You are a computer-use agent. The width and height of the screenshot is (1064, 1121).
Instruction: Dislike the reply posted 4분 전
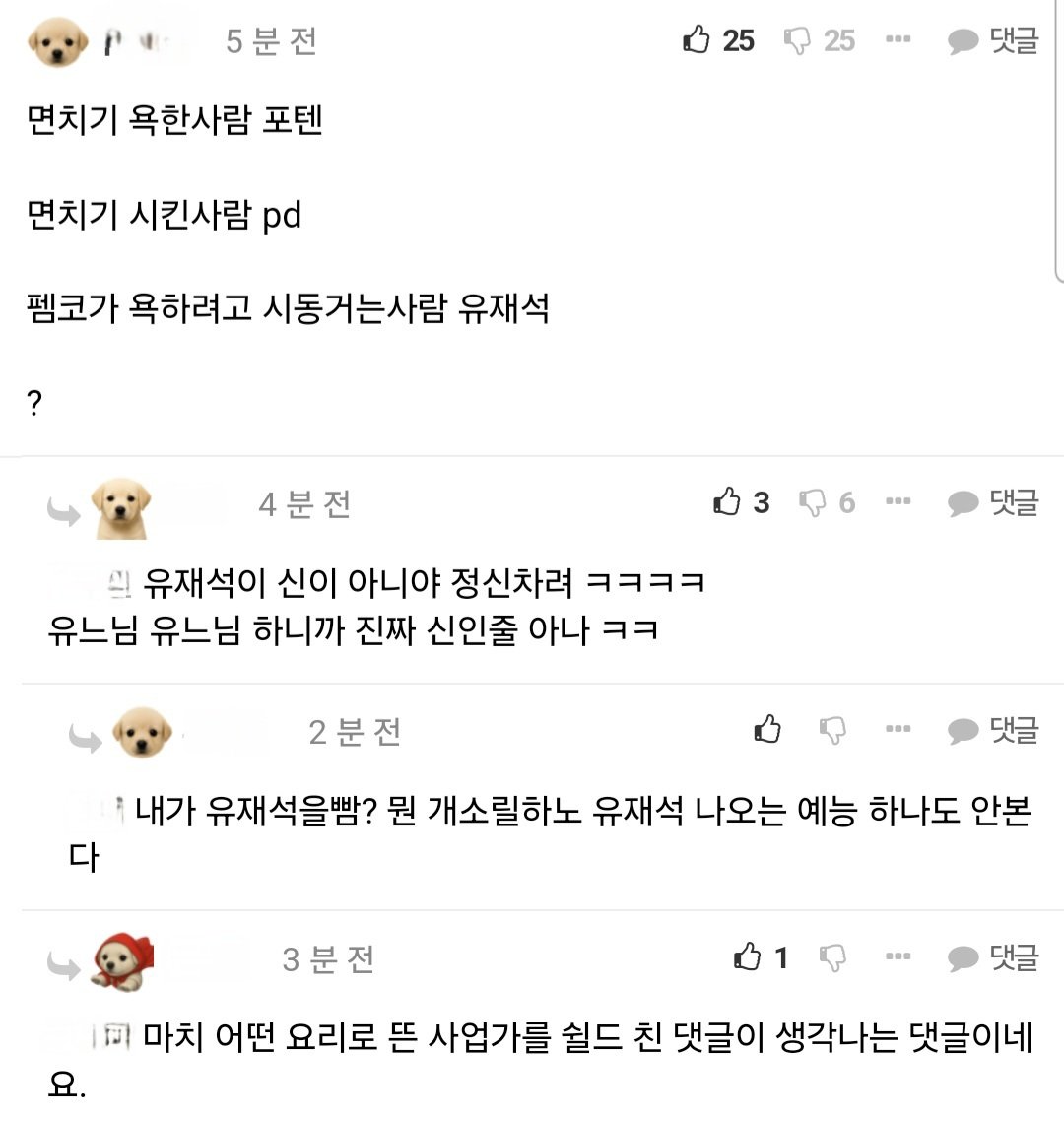point(813,502)
